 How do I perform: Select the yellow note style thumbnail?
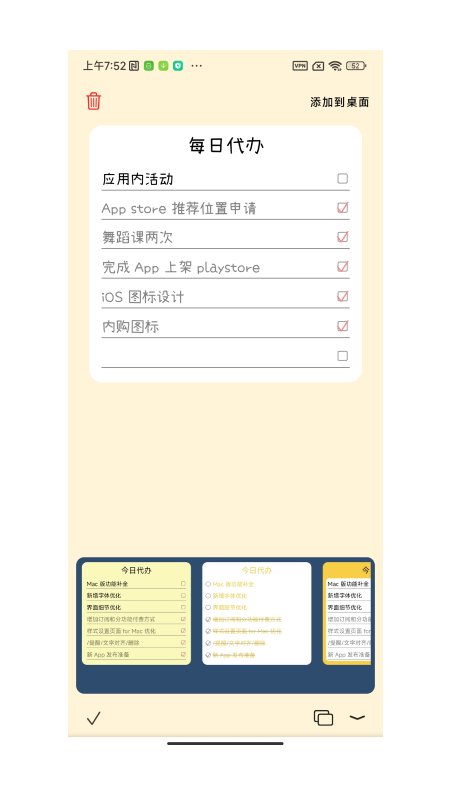tap(136, 613)
